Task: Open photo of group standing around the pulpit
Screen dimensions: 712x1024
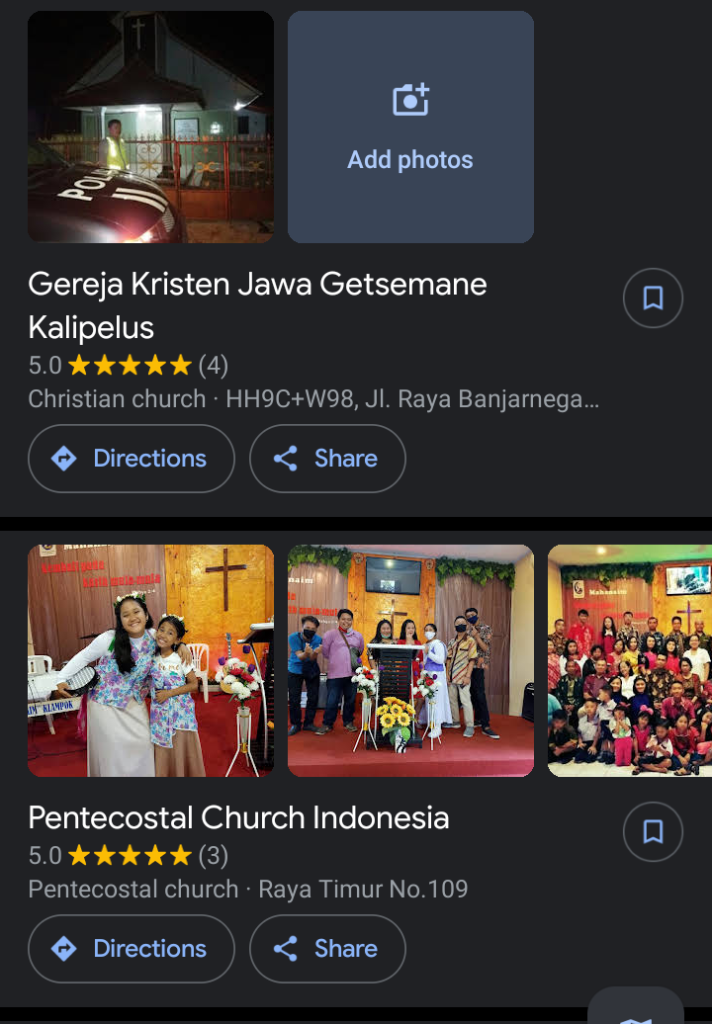Action: point(410,661)
